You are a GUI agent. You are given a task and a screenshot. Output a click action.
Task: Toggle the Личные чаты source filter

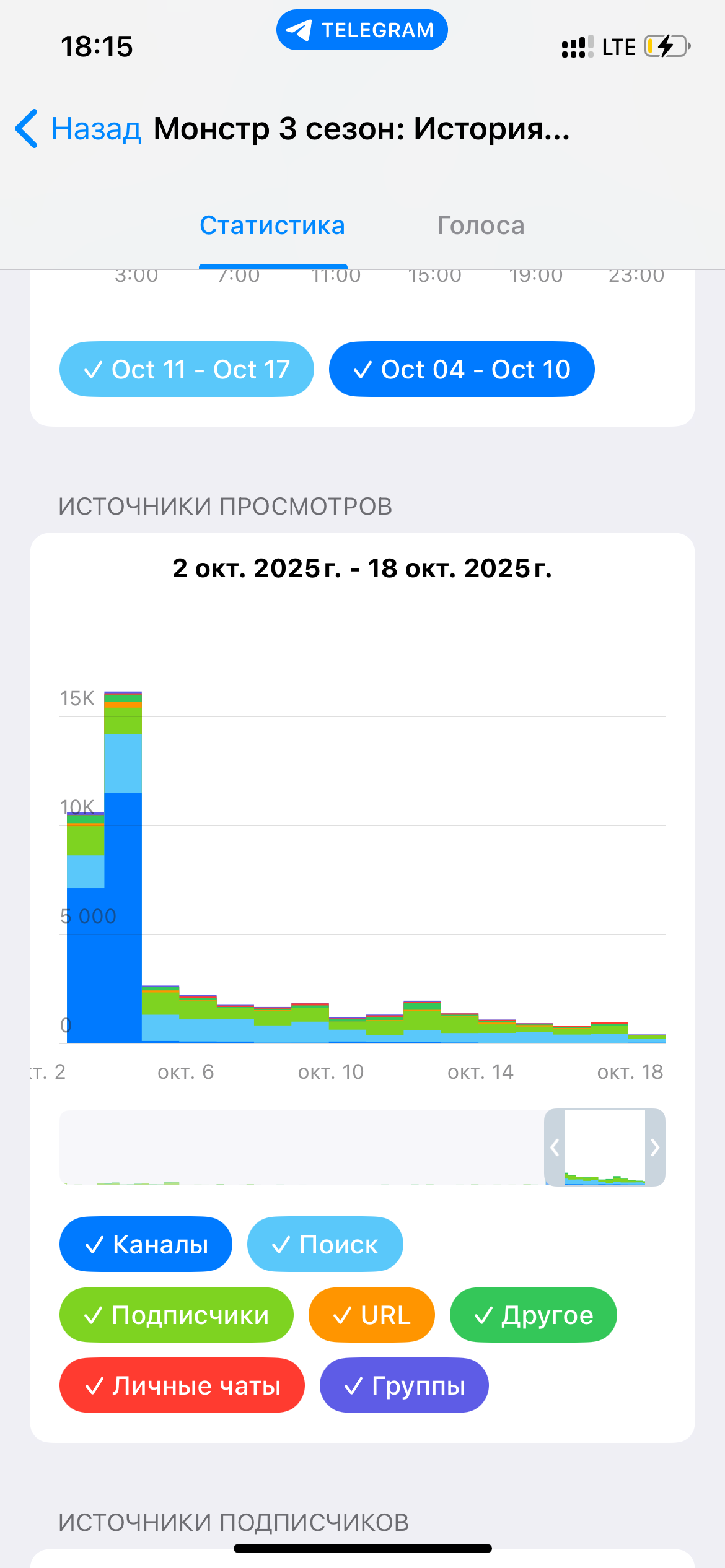click(x=182, y=1385)
